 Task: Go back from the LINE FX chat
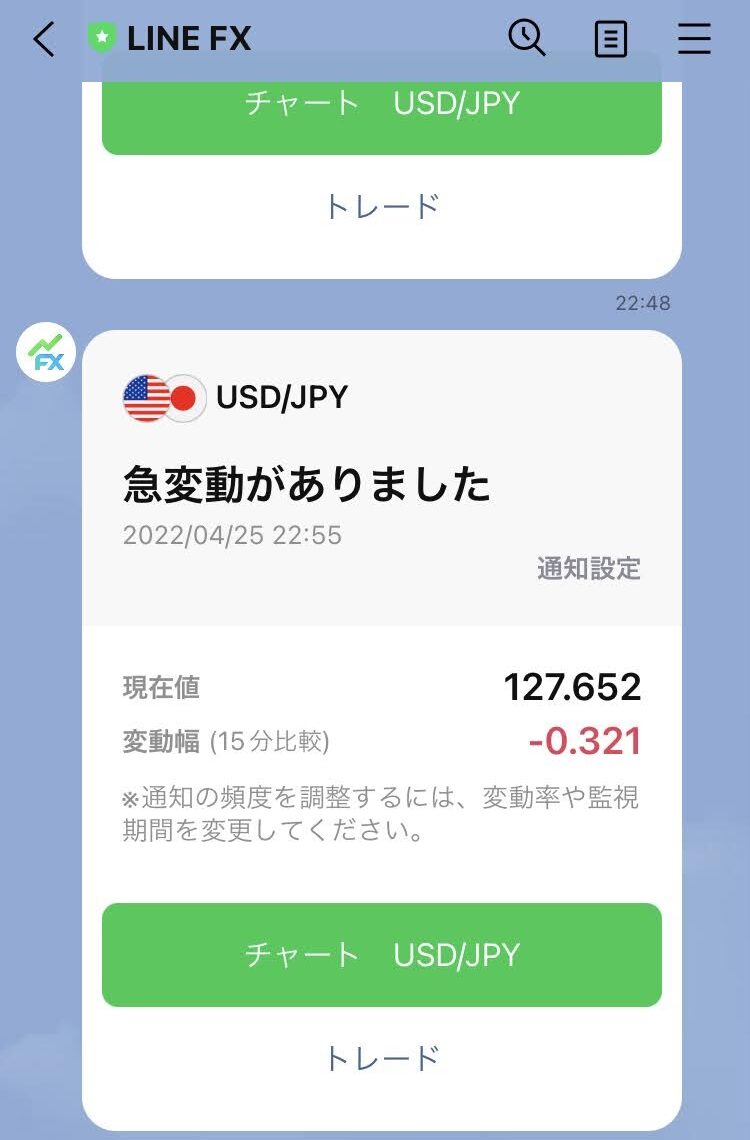click(43, 40)
